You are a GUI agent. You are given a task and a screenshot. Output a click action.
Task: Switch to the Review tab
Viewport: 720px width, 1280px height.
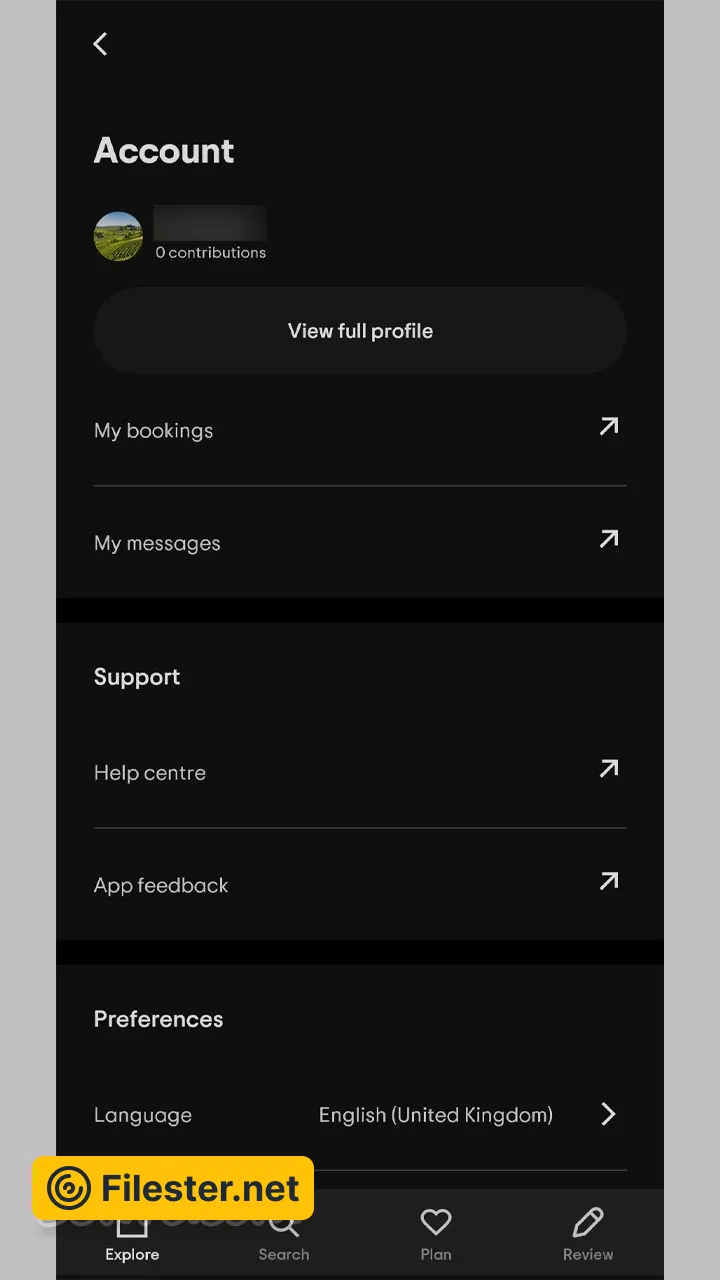(588, 1234)
